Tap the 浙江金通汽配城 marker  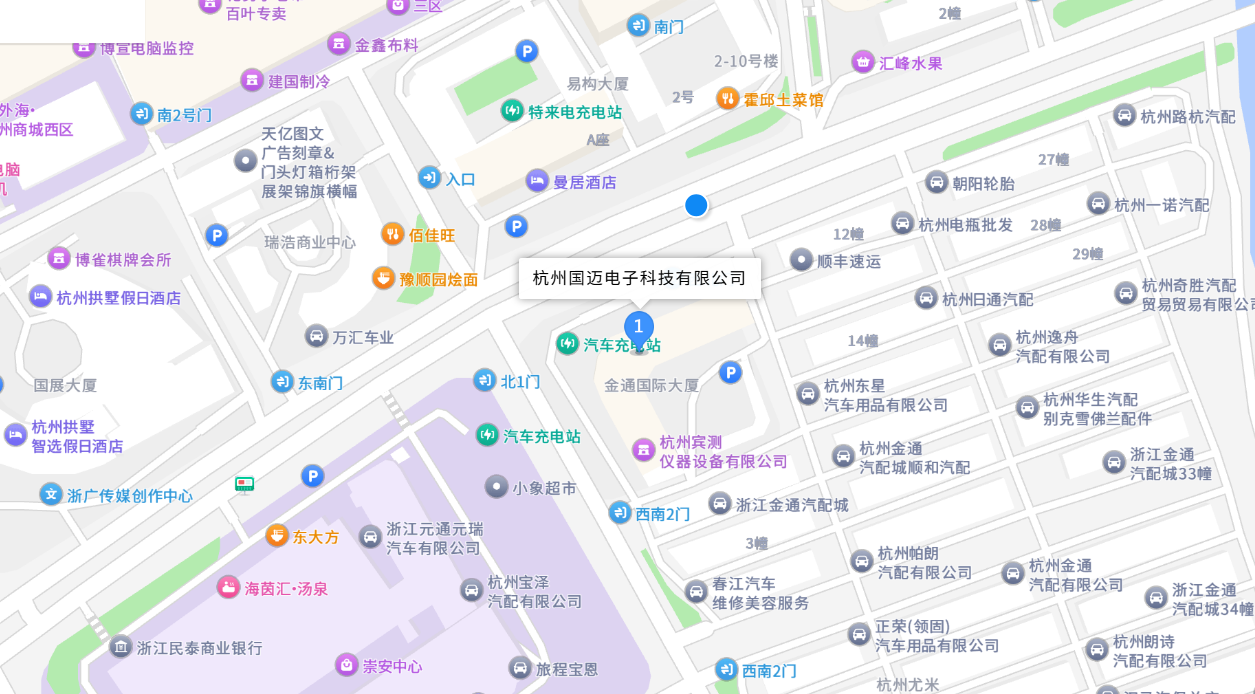[719, 504]
